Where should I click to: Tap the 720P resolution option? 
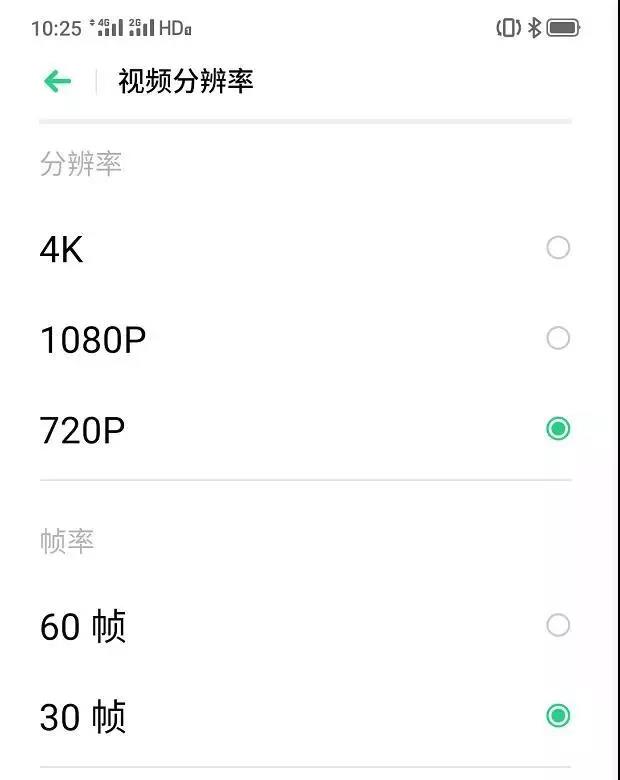(558, 429)
